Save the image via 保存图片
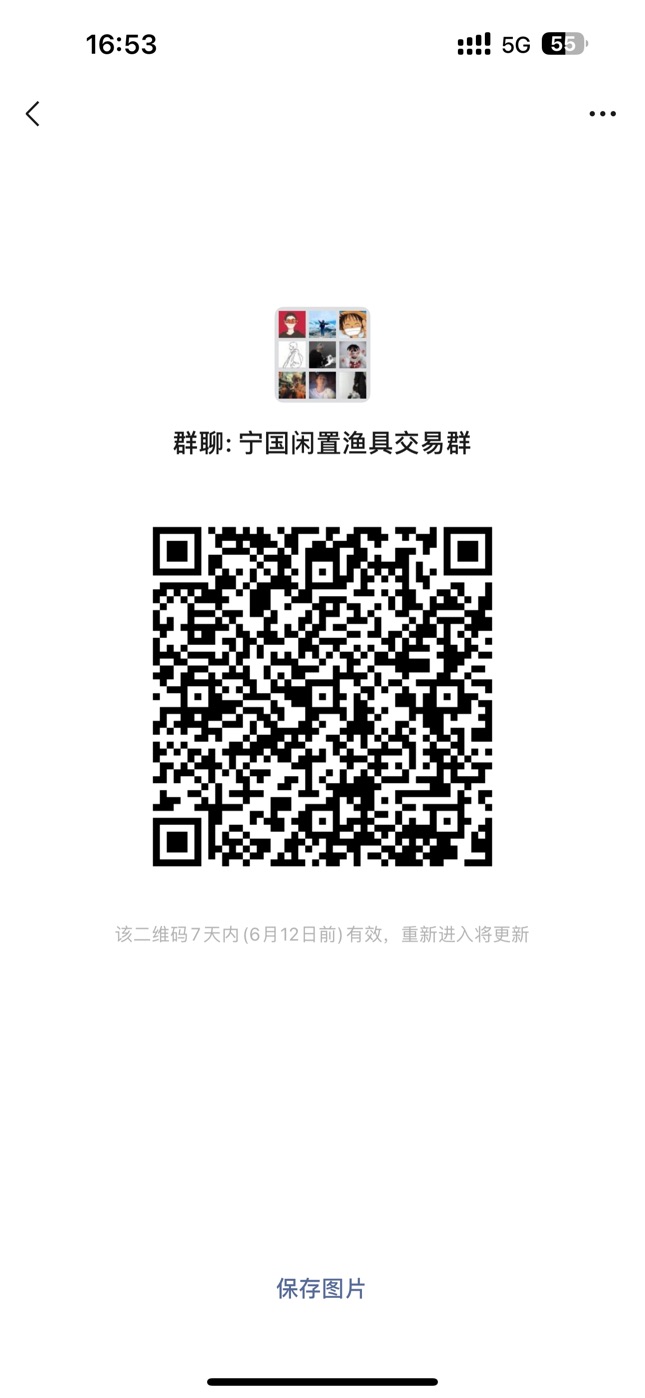The width and height of the screenshot is (645, 1398). click(321, 1288)
